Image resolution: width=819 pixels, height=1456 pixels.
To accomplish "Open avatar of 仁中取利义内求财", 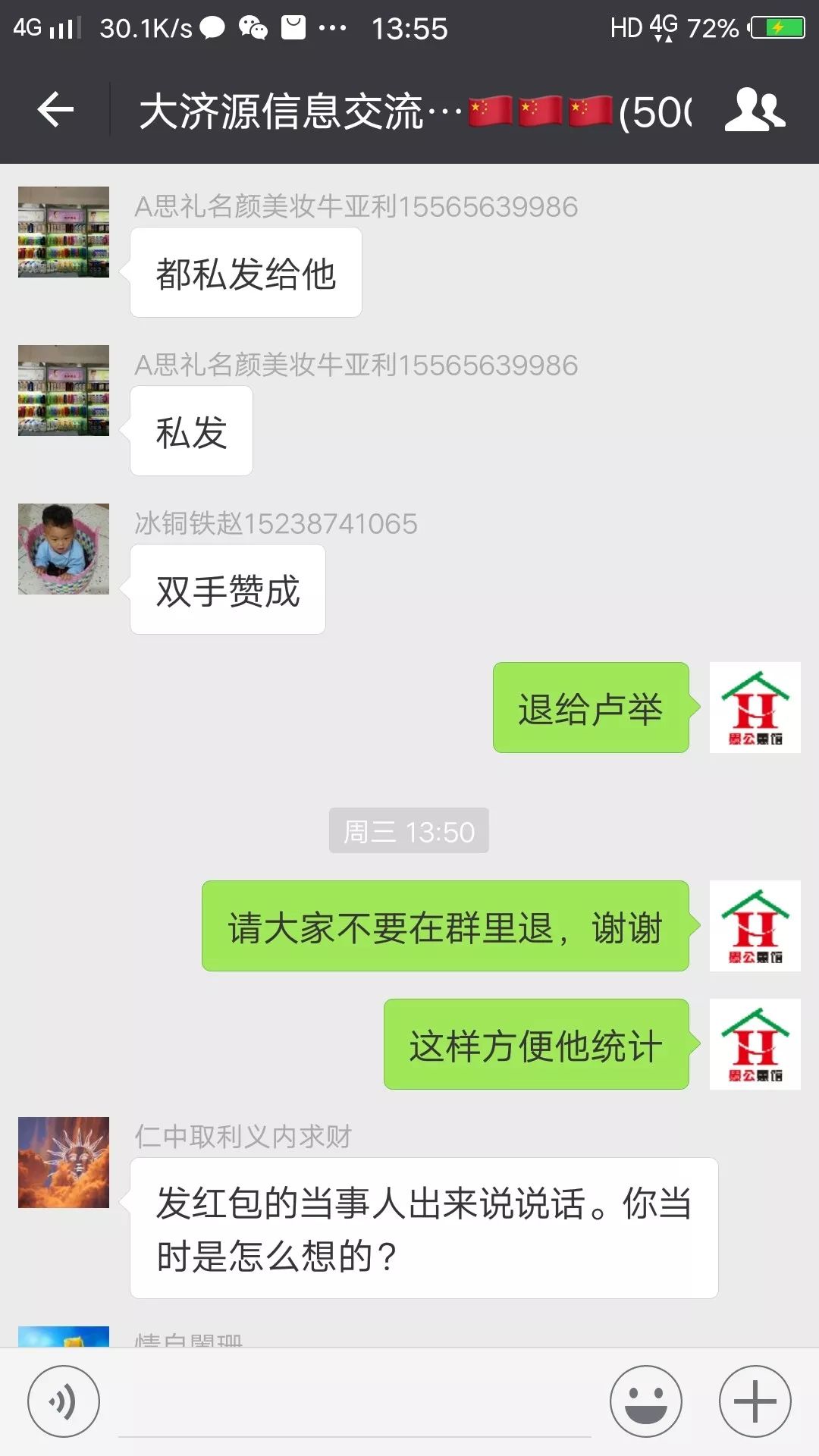I will tap(64, 1163).
